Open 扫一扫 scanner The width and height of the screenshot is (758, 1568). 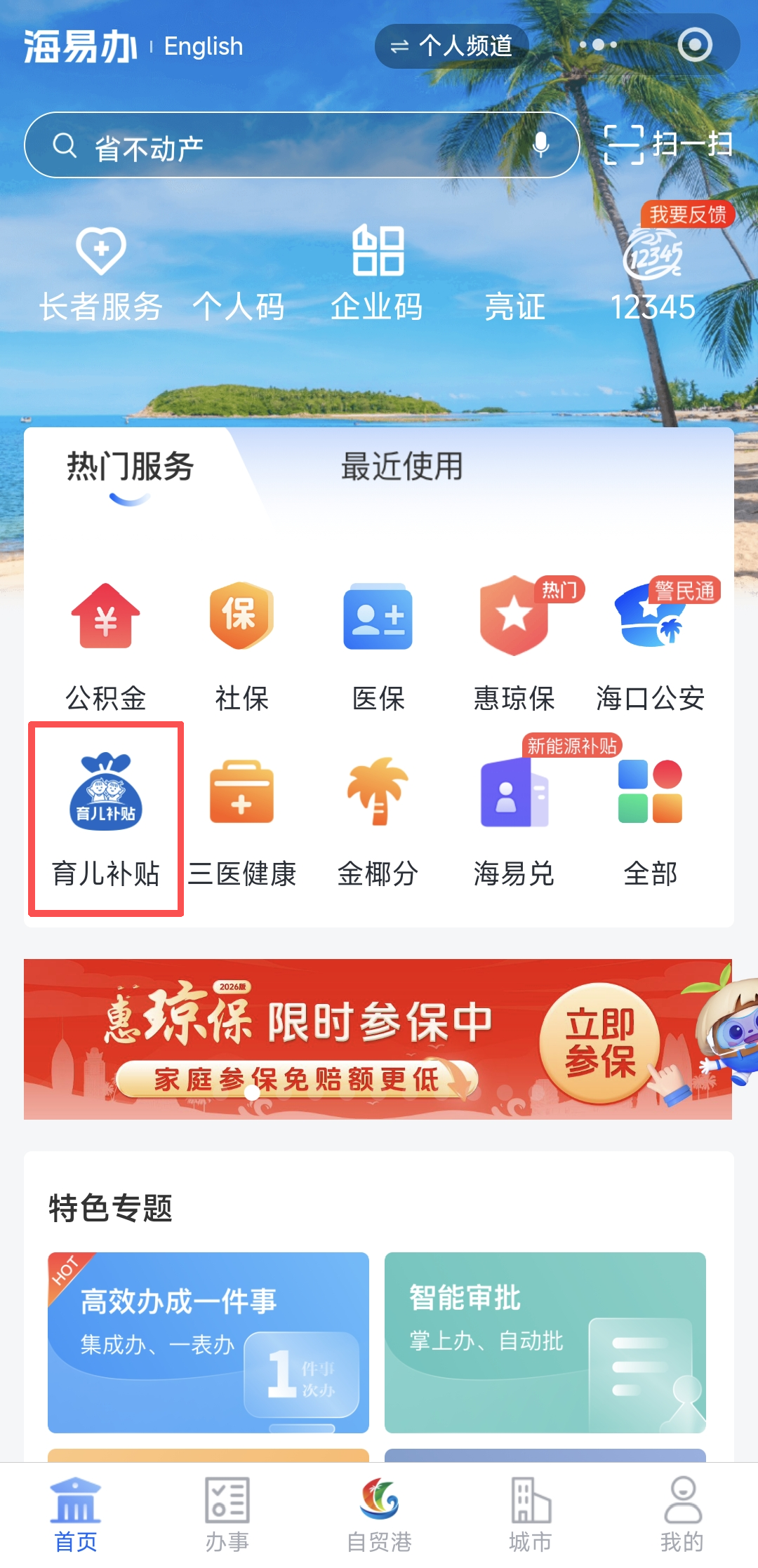click(667, 145)
